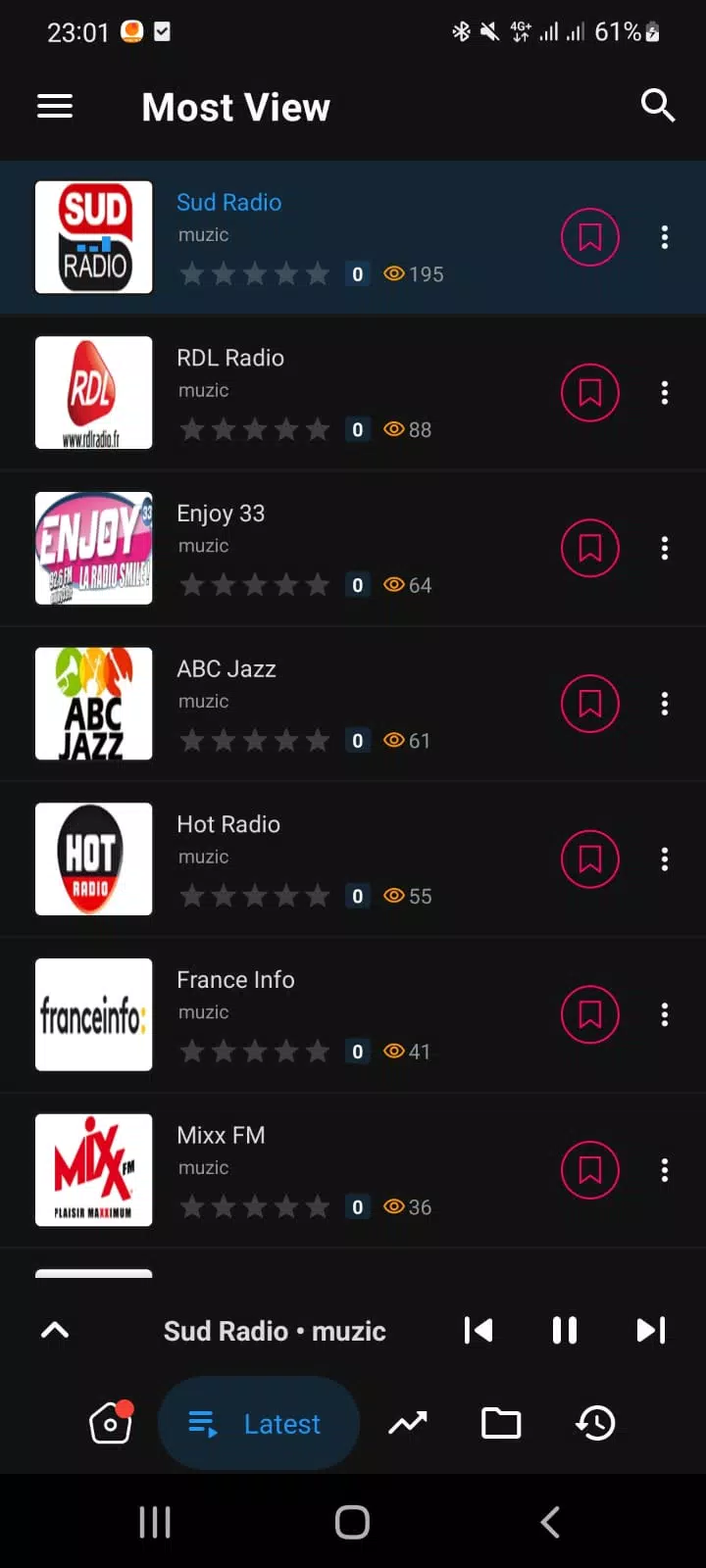
Task: Bookmark the ABC Jazz station
Action: 589,704
